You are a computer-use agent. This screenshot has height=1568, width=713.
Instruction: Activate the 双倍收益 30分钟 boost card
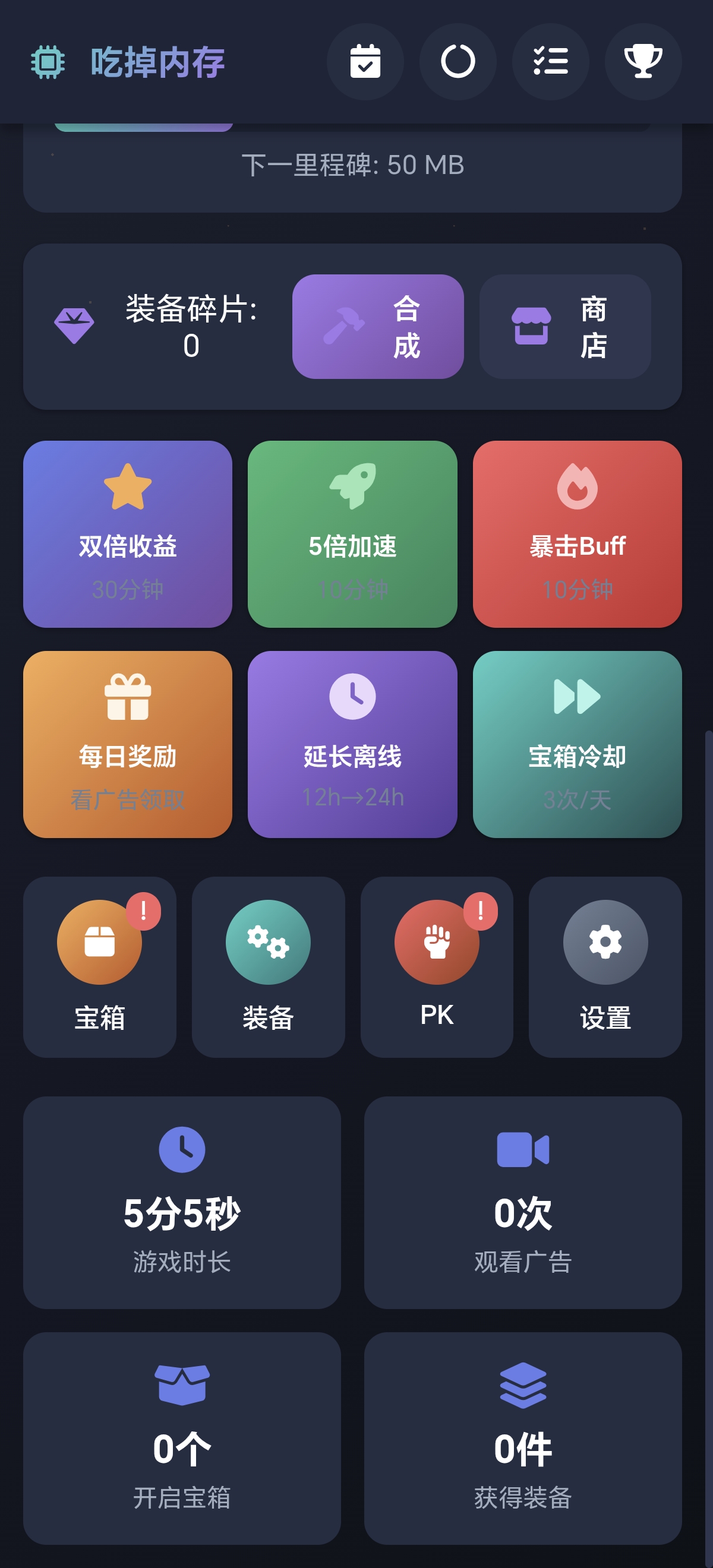pyautogui.click(x=128, y=534)
